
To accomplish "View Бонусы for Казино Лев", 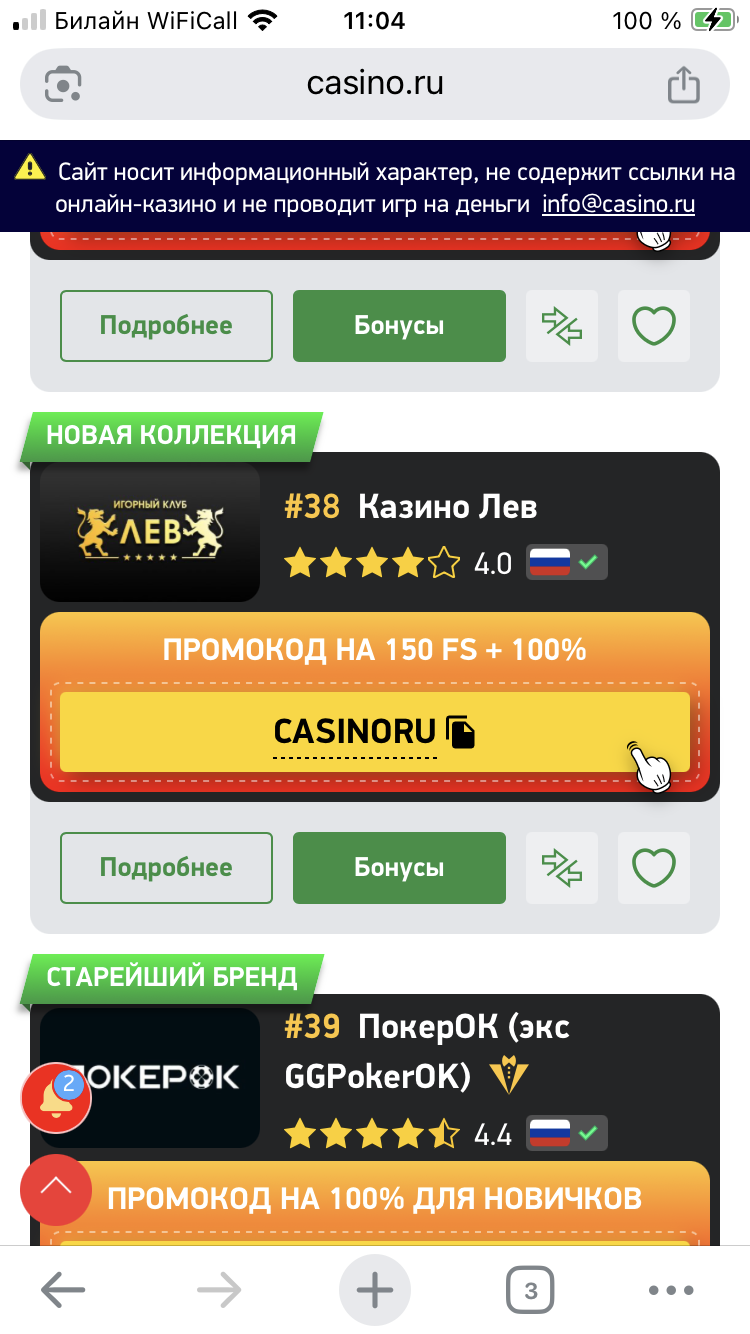I will (399, 867).
